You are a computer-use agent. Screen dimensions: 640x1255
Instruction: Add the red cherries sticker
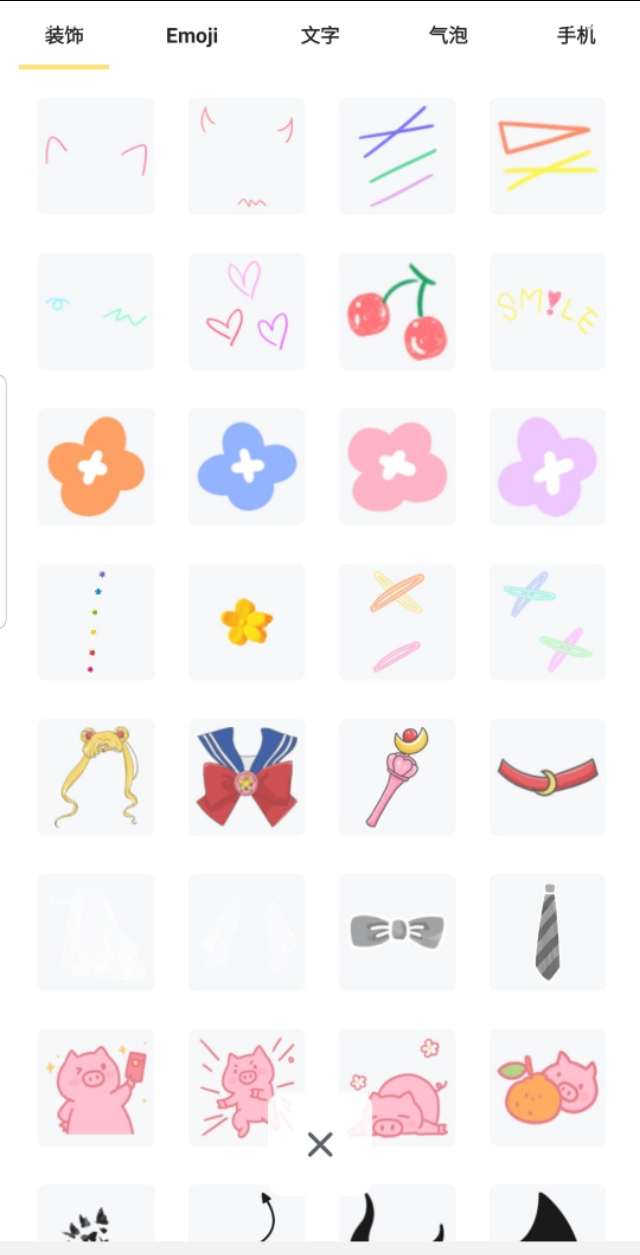click(x=397, y=311)
